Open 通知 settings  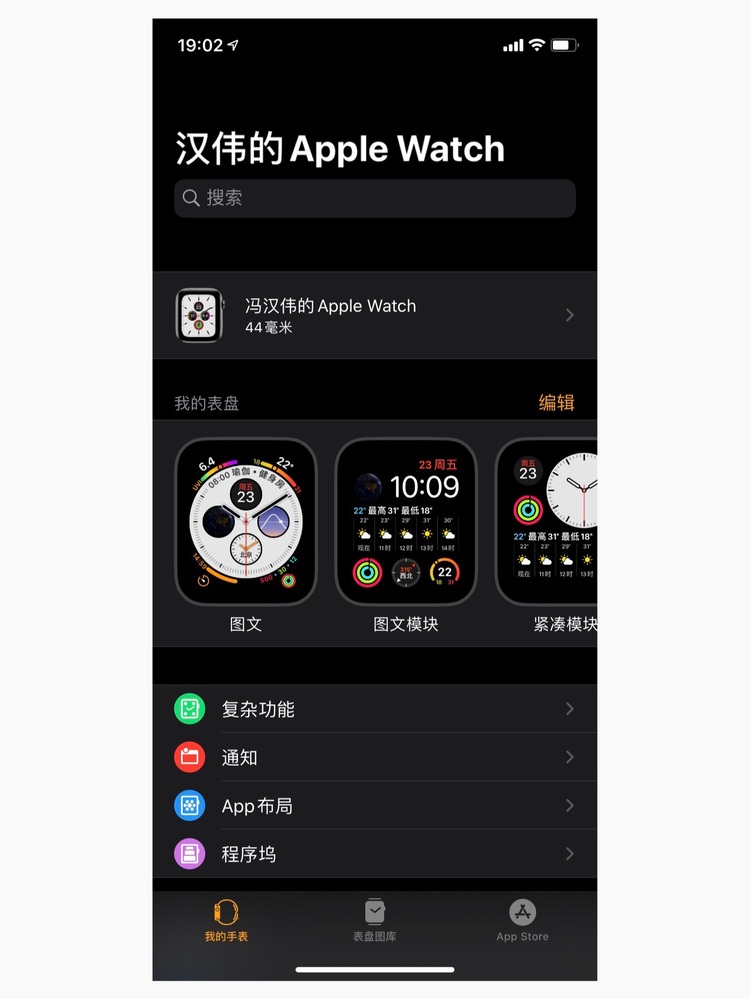374,757
